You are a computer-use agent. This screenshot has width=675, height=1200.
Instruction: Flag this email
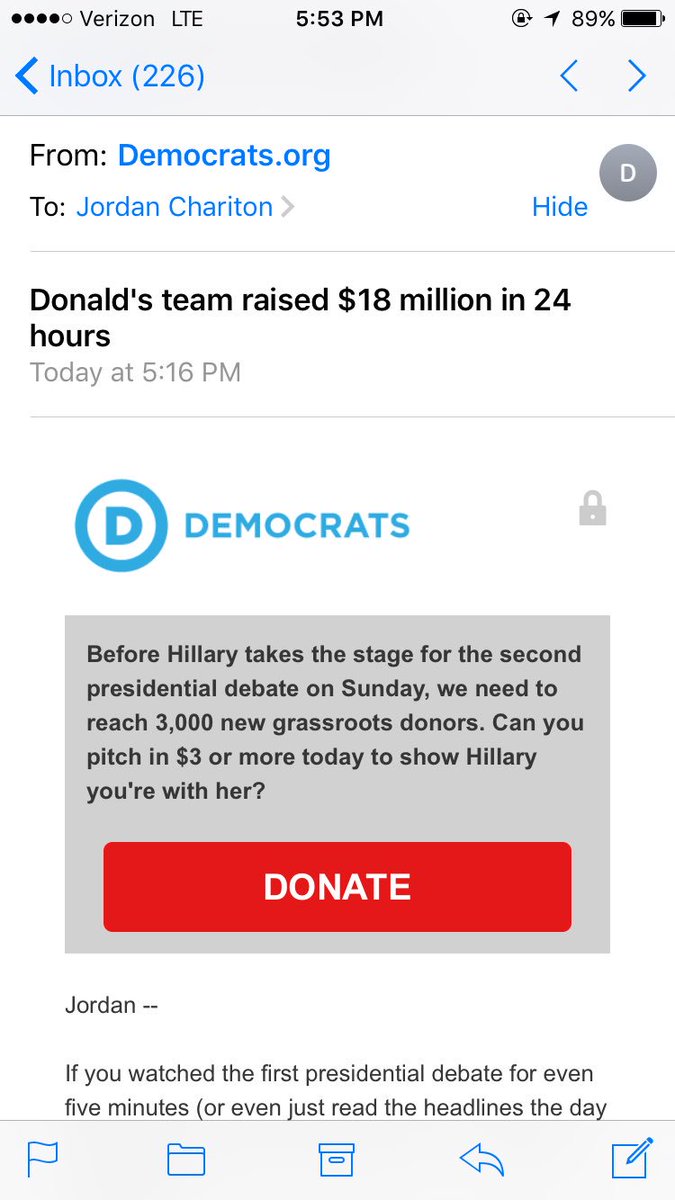pyautogui.click(x=43, y=1158)
